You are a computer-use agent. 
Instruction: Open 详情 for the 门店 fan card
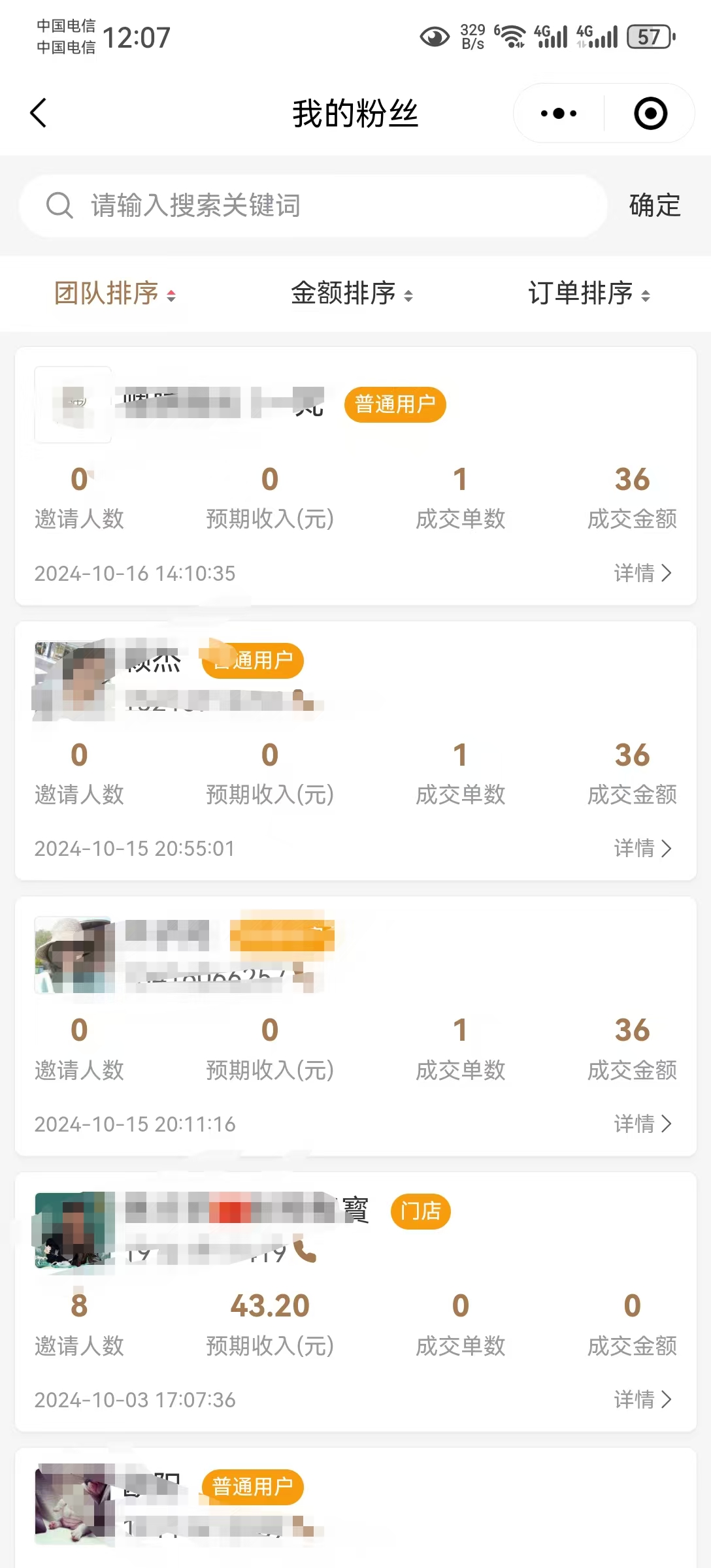point(642,1399)
